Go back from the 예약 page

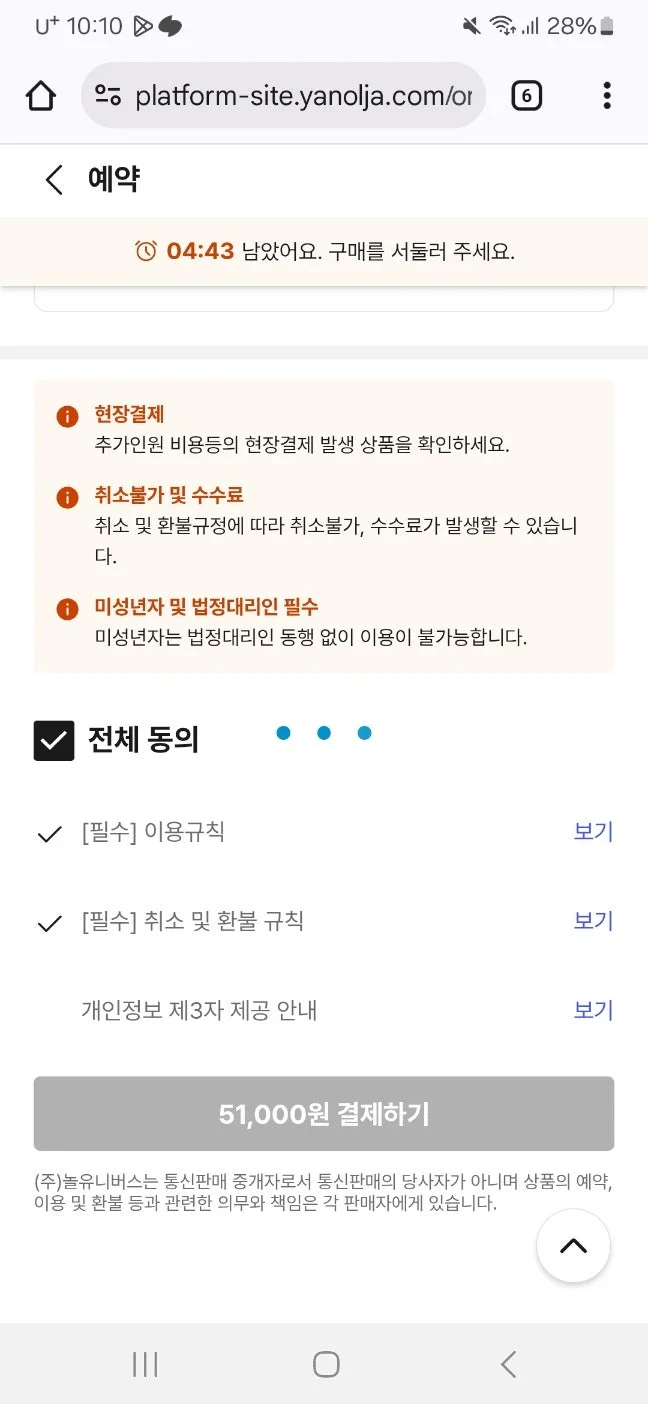(x=54, y=180)
